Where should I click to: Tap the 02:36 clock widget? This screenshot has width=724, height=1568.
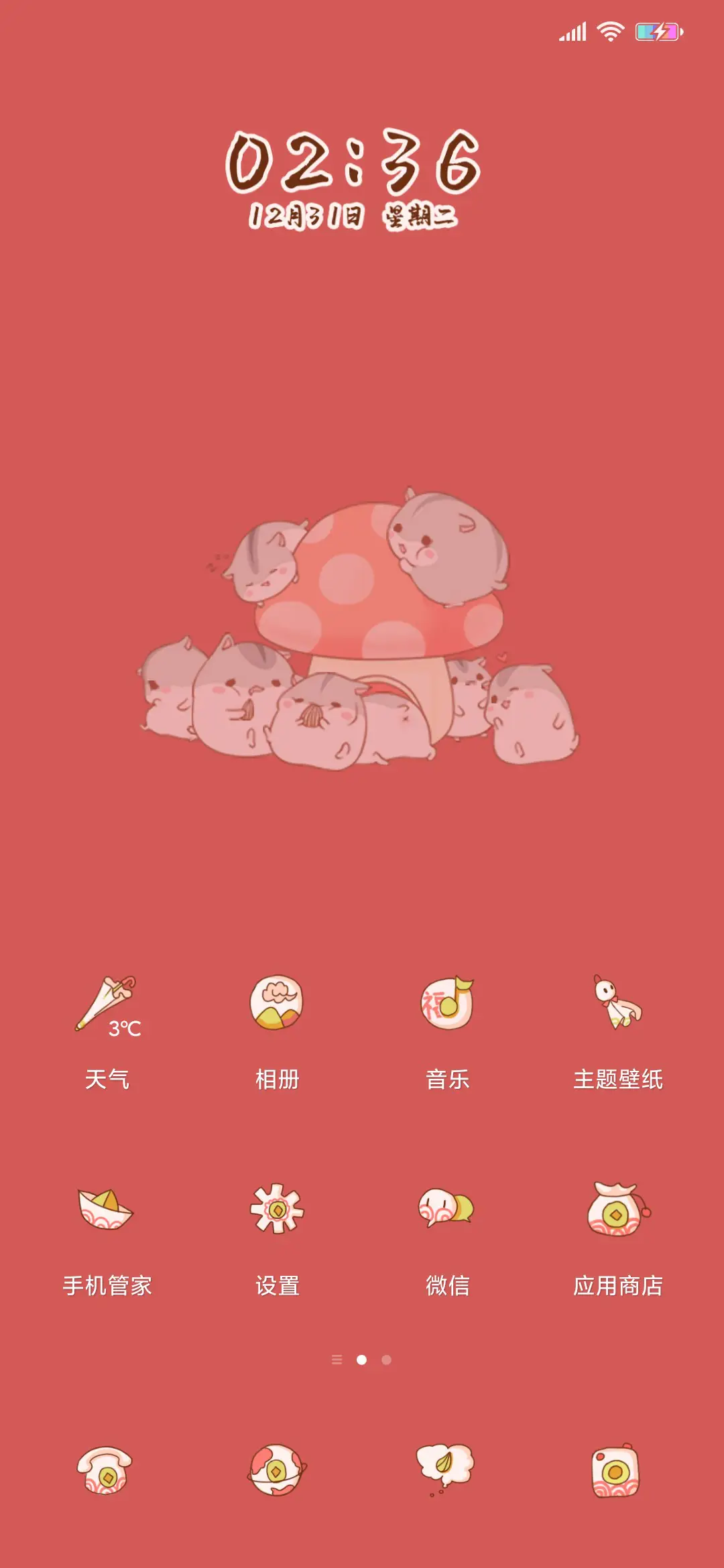pos(355,163)
